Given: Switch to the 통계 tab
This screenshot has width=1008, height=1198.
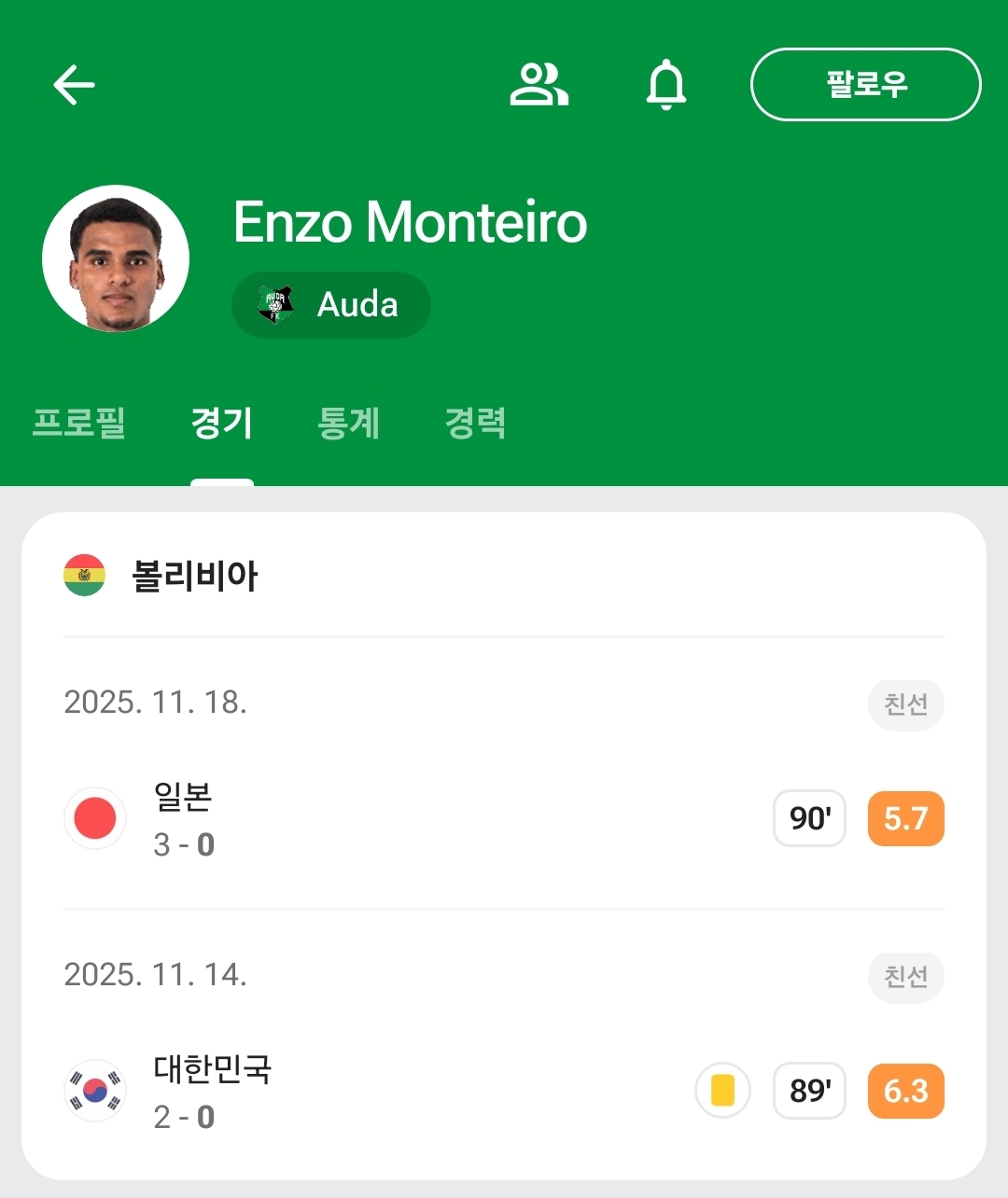Looking at the screenshot, I should tap(348, 424).
